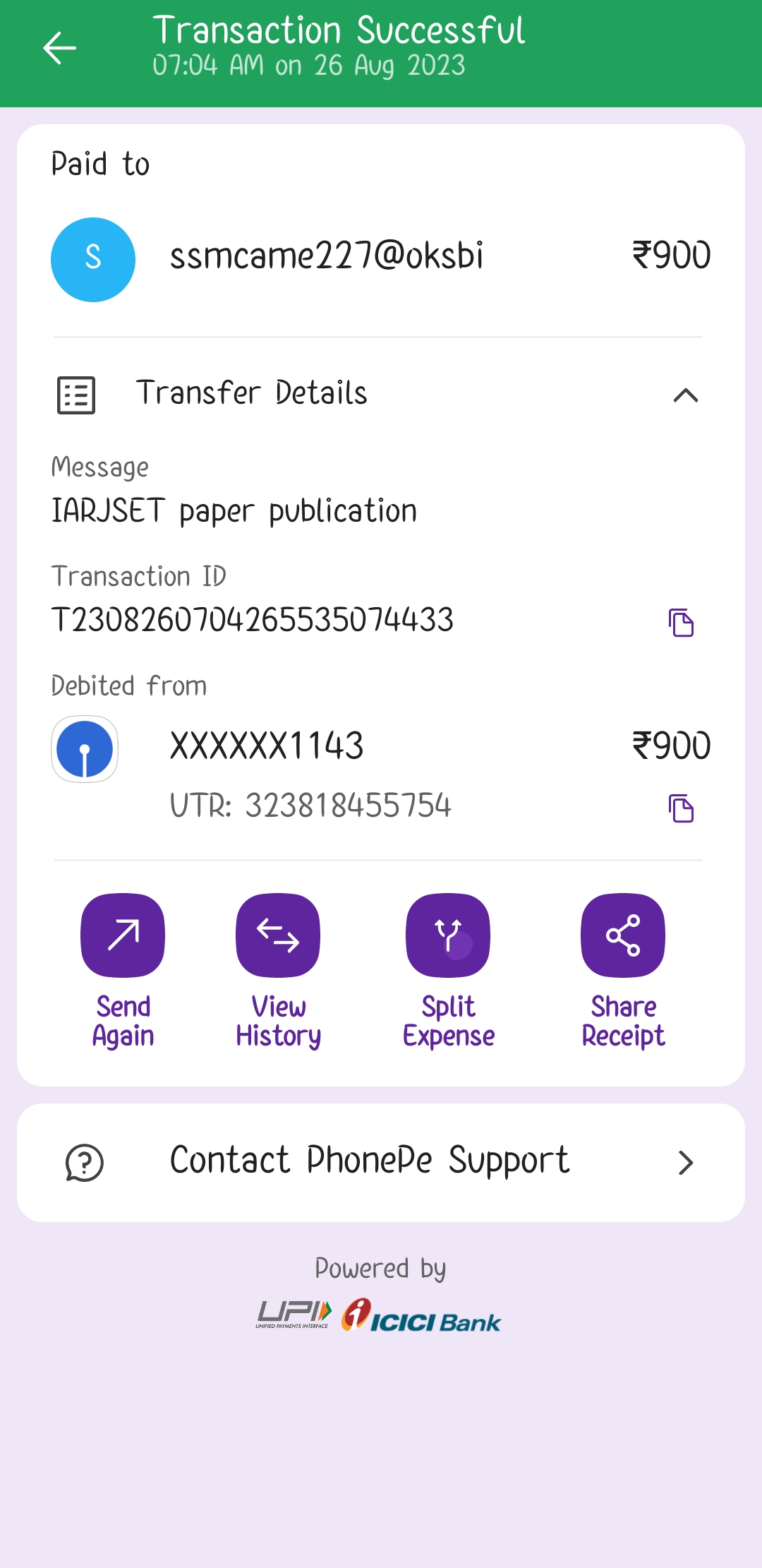762x1568 pixels.
Task: Select Split Expense
Action: (448, 935)
